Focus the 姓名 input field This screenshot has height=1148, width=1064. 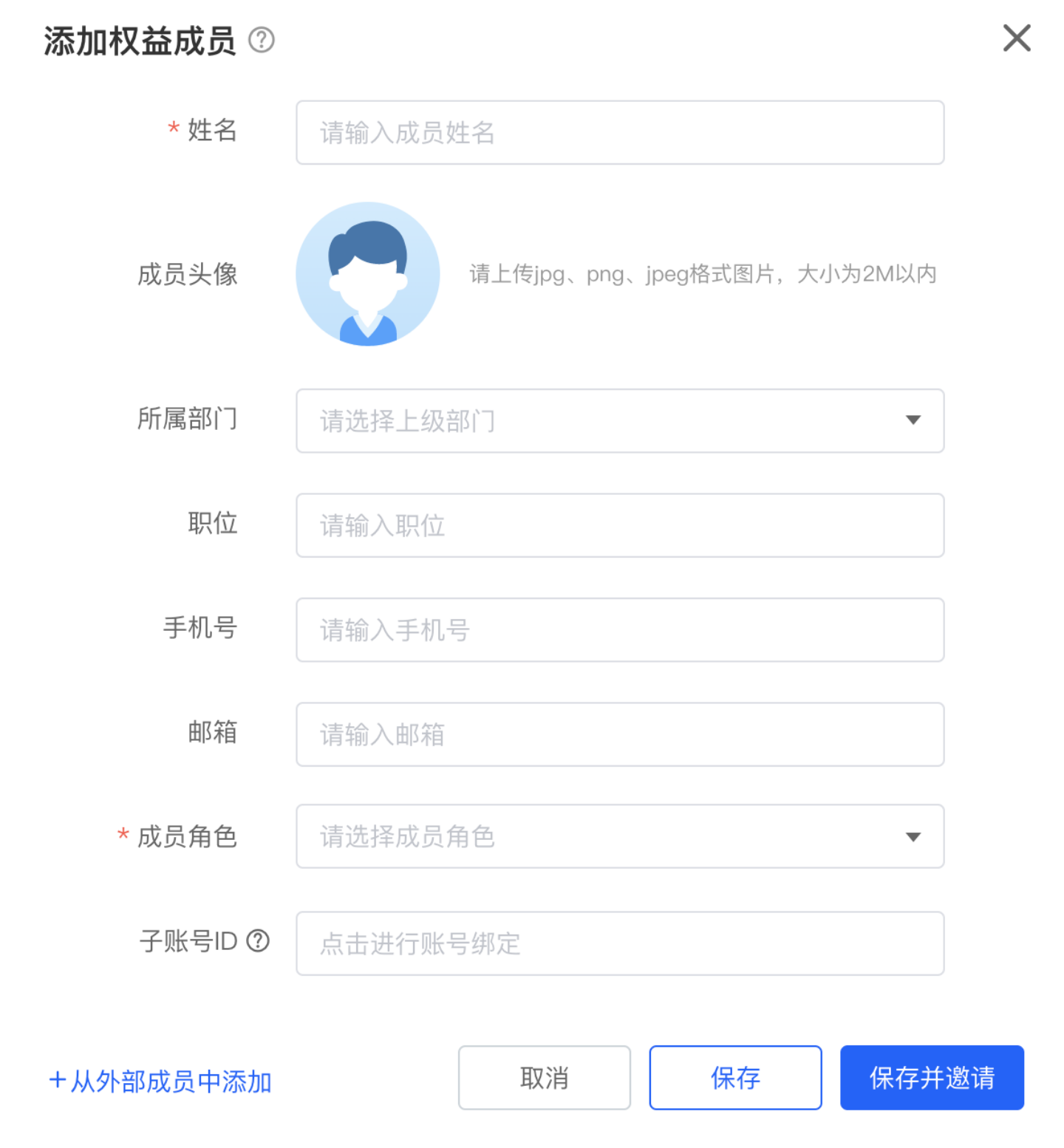[x=619, y=133]
